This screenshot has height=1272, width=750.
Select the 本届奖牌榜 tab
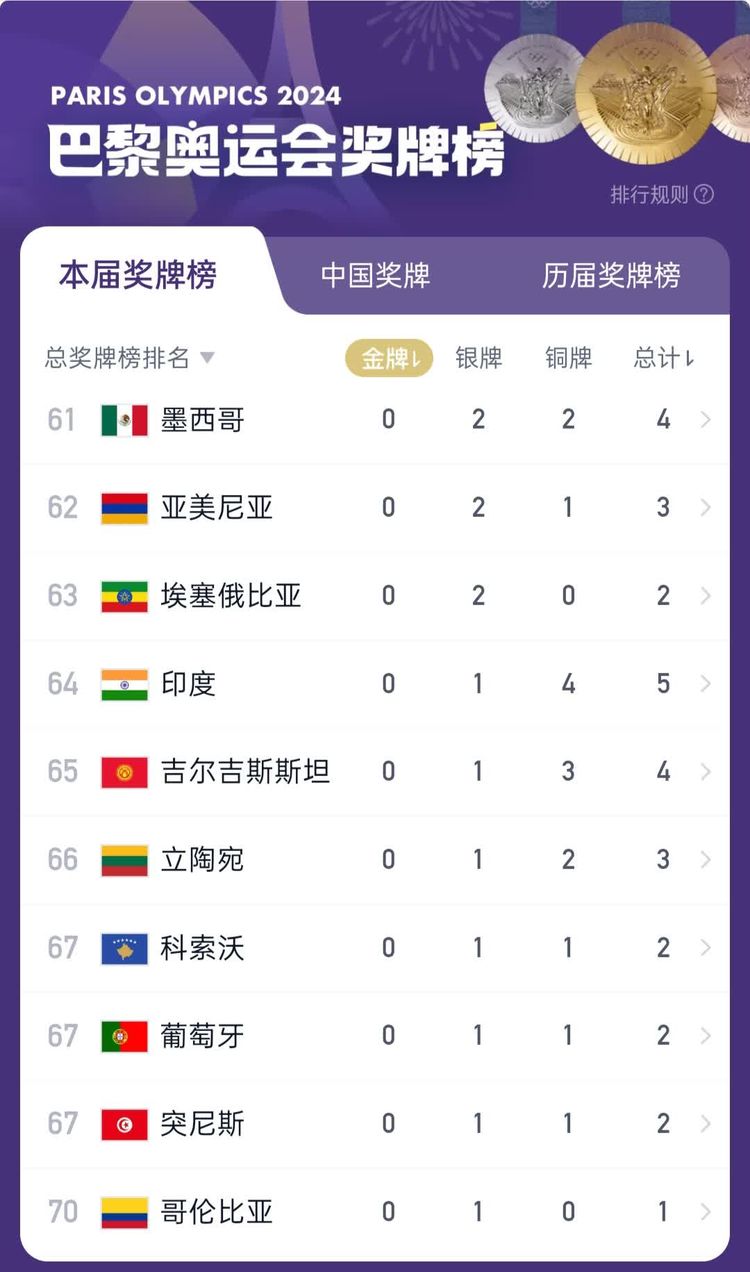tap(138, 275)
